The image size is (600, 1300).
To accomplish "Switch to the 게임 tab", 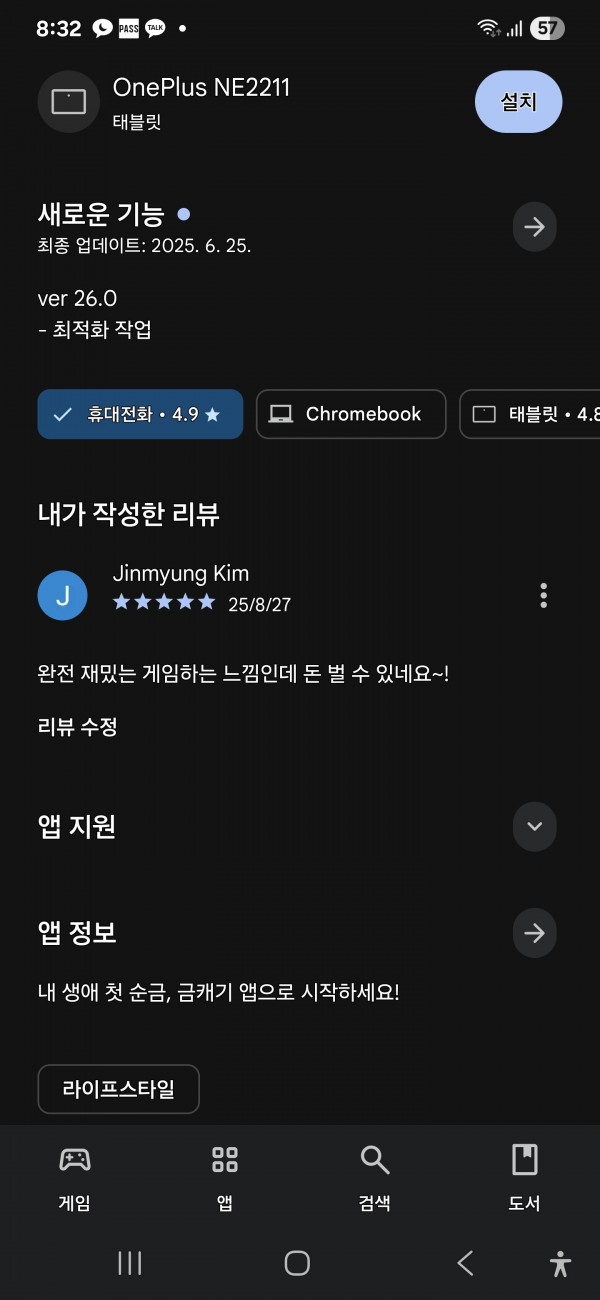I will point(75,1179).
